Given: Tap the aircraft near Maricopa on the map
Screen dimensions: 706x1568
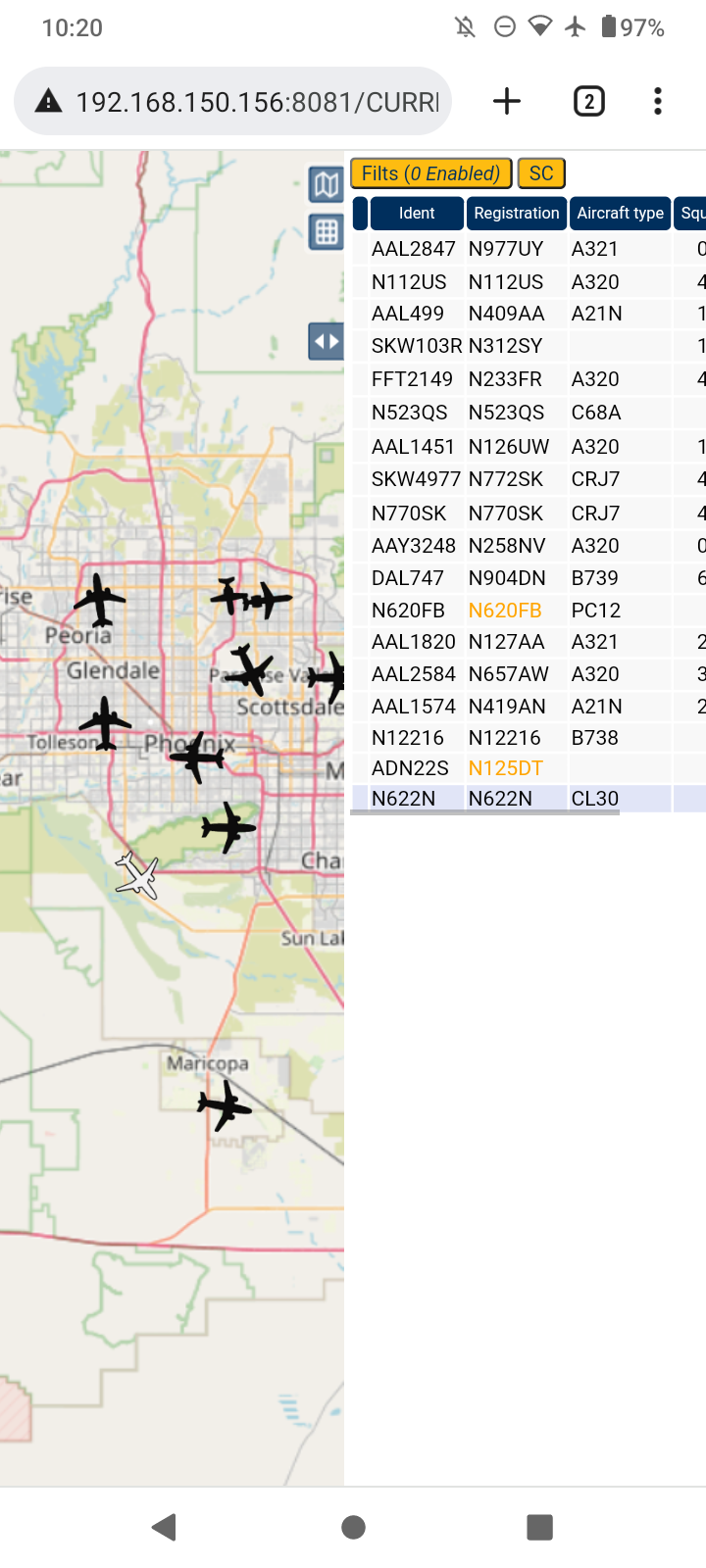Looking at the screenshot, I should click(x=226, y=1105).
